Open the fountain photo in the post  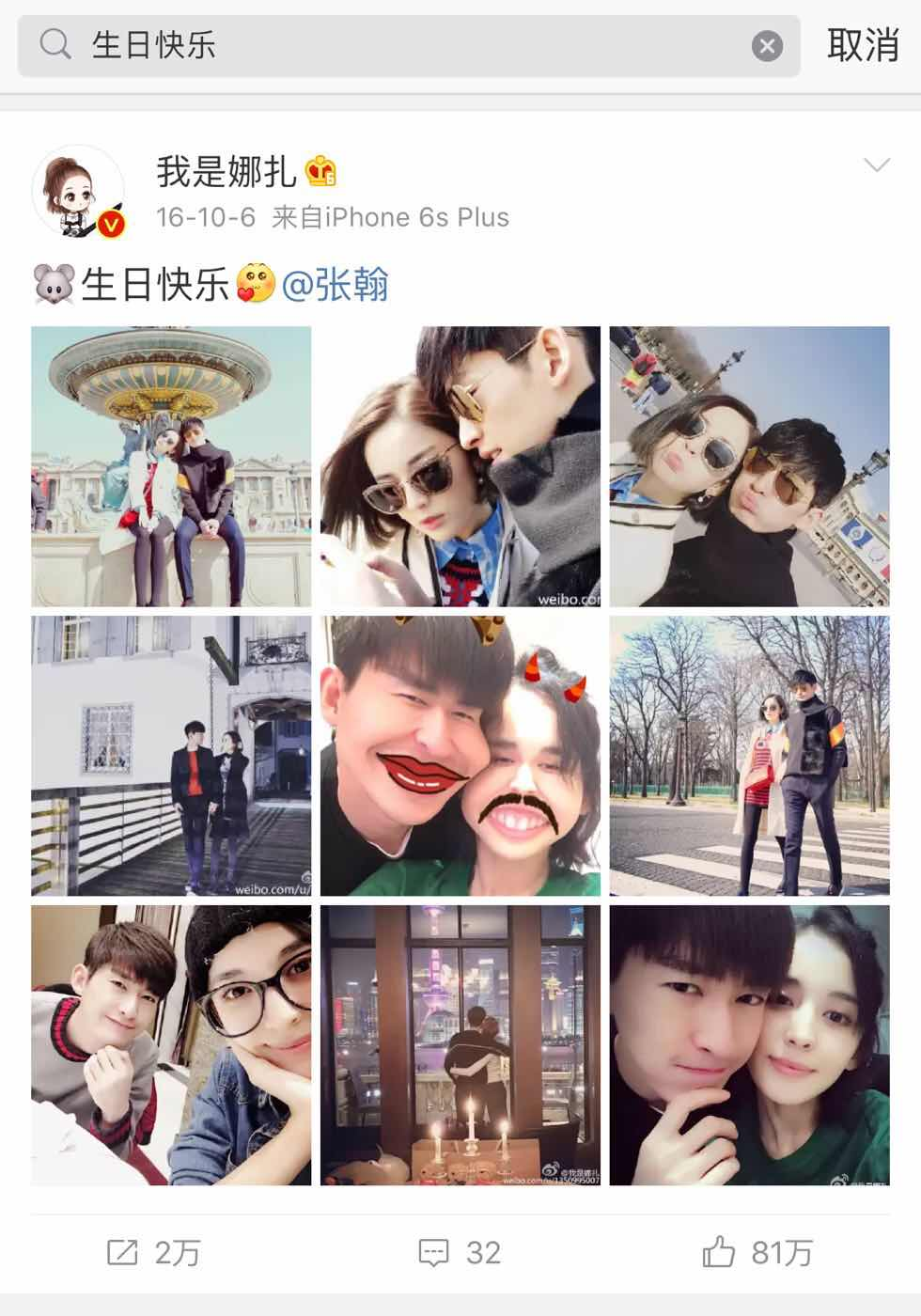point(171,466)
